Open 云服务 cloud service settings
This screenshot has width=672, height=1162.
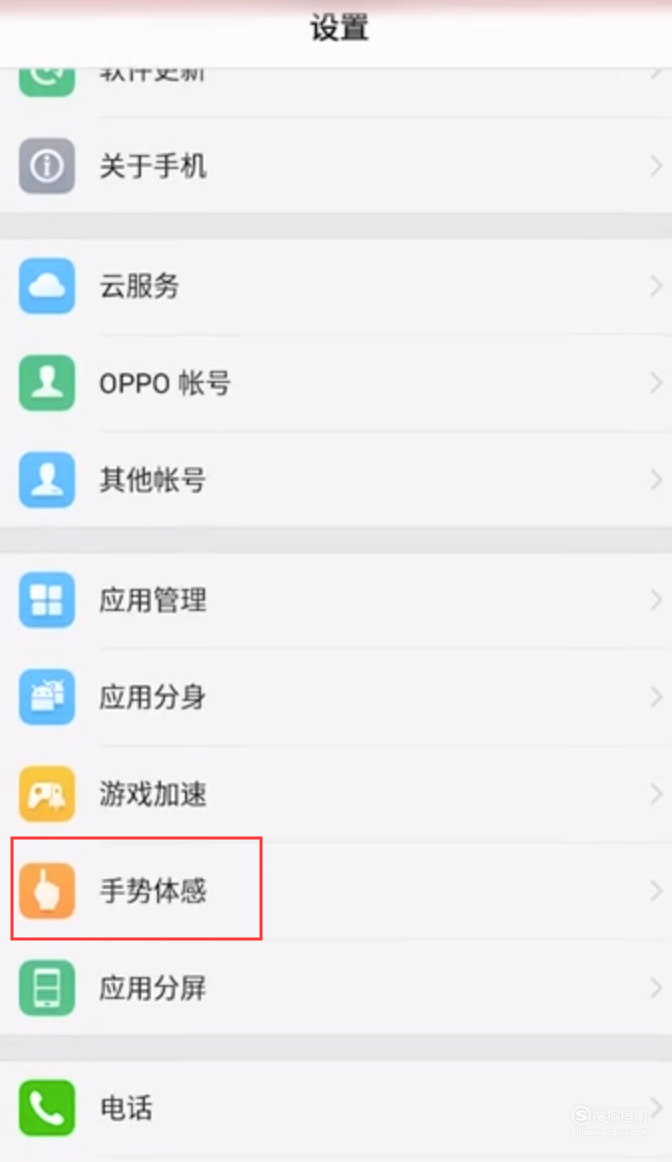pos(336,286)
